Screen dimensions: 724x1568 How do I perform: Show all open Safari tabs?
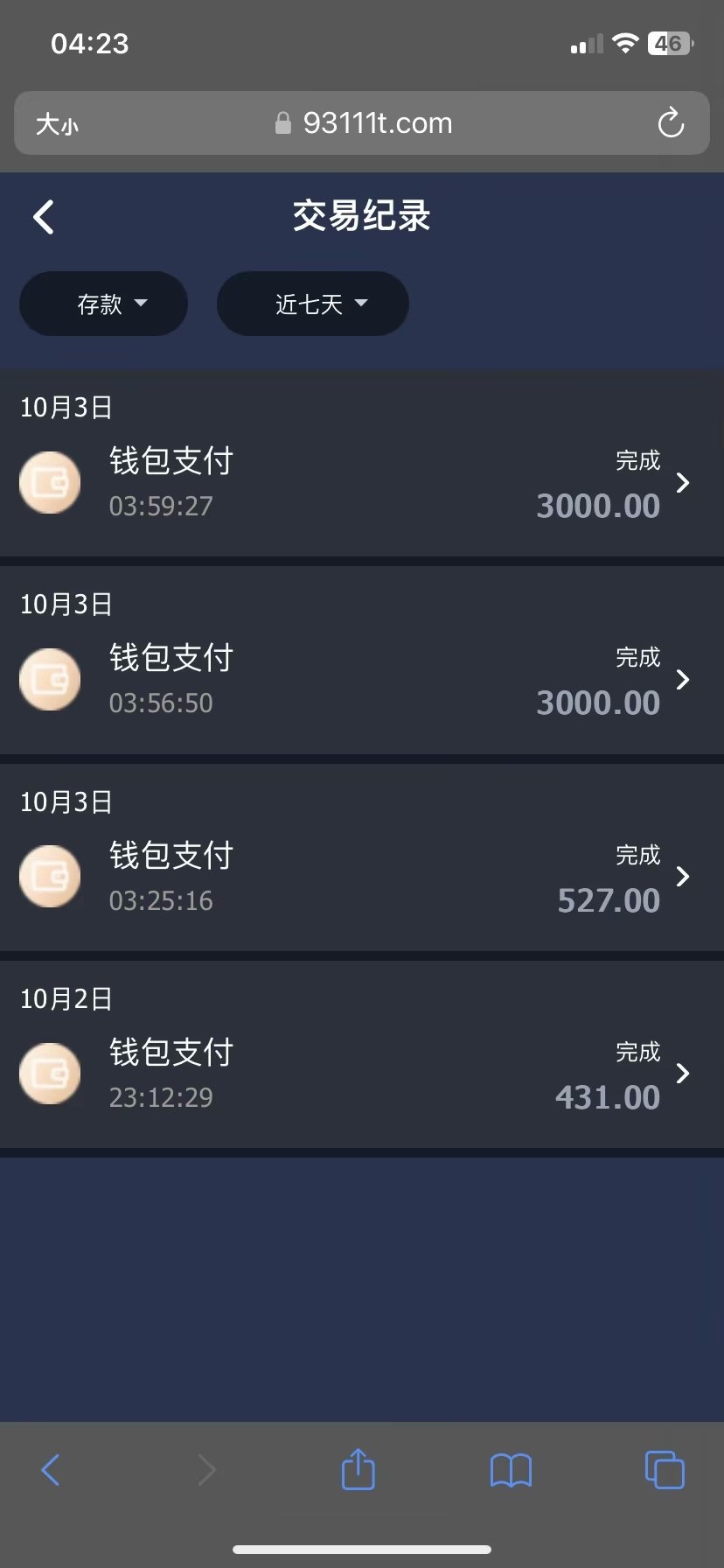[665, 1469]
